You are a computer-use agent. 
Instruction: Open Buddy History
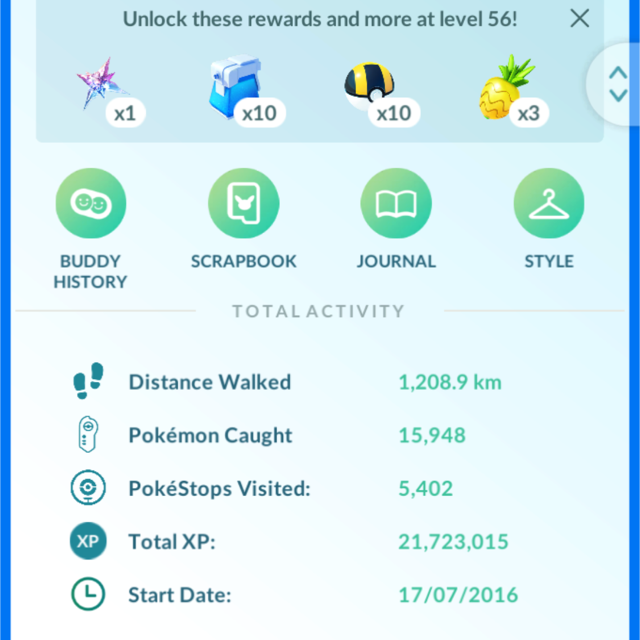91,204
